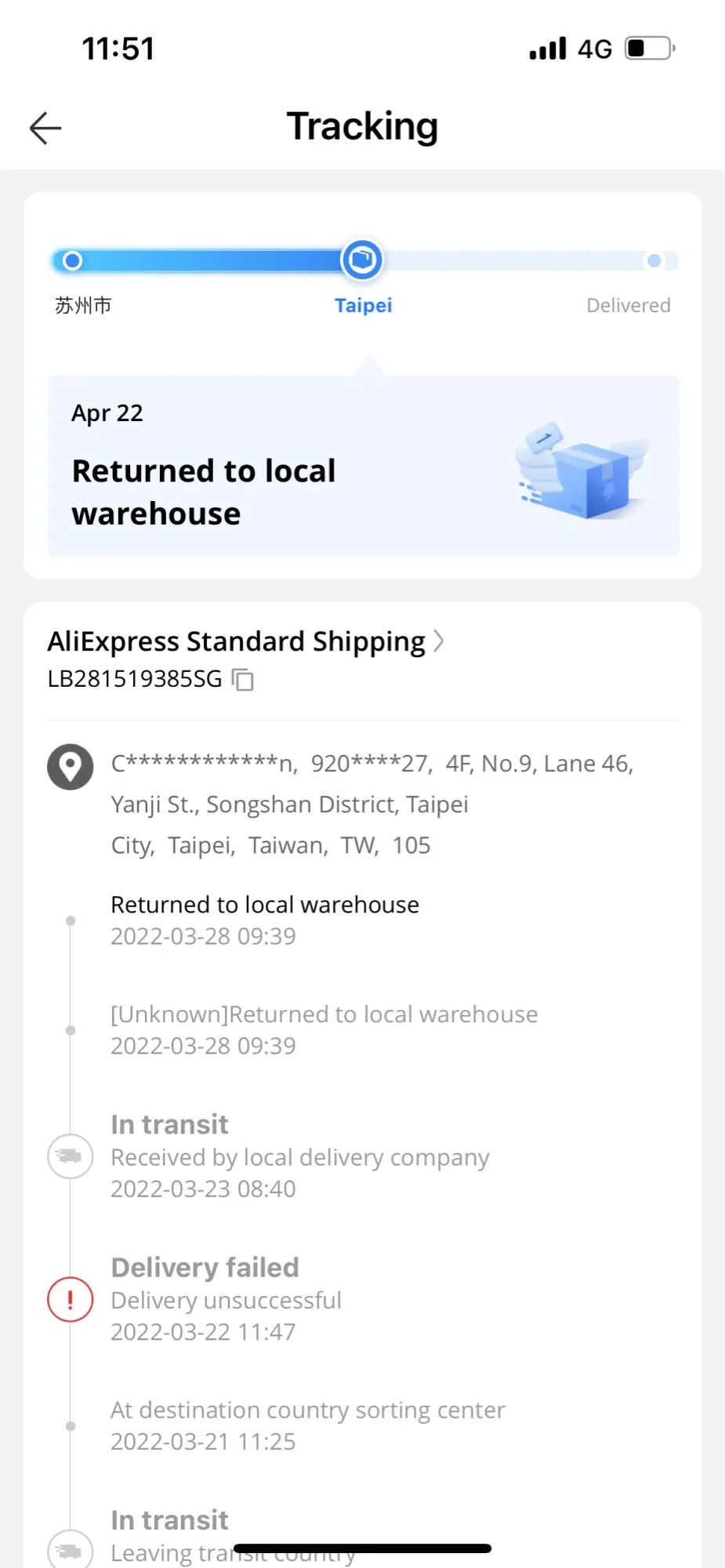Open AliExpress Standard Shipping details
The height and width of the screenshot is (1568, 725).
[246, 641]
